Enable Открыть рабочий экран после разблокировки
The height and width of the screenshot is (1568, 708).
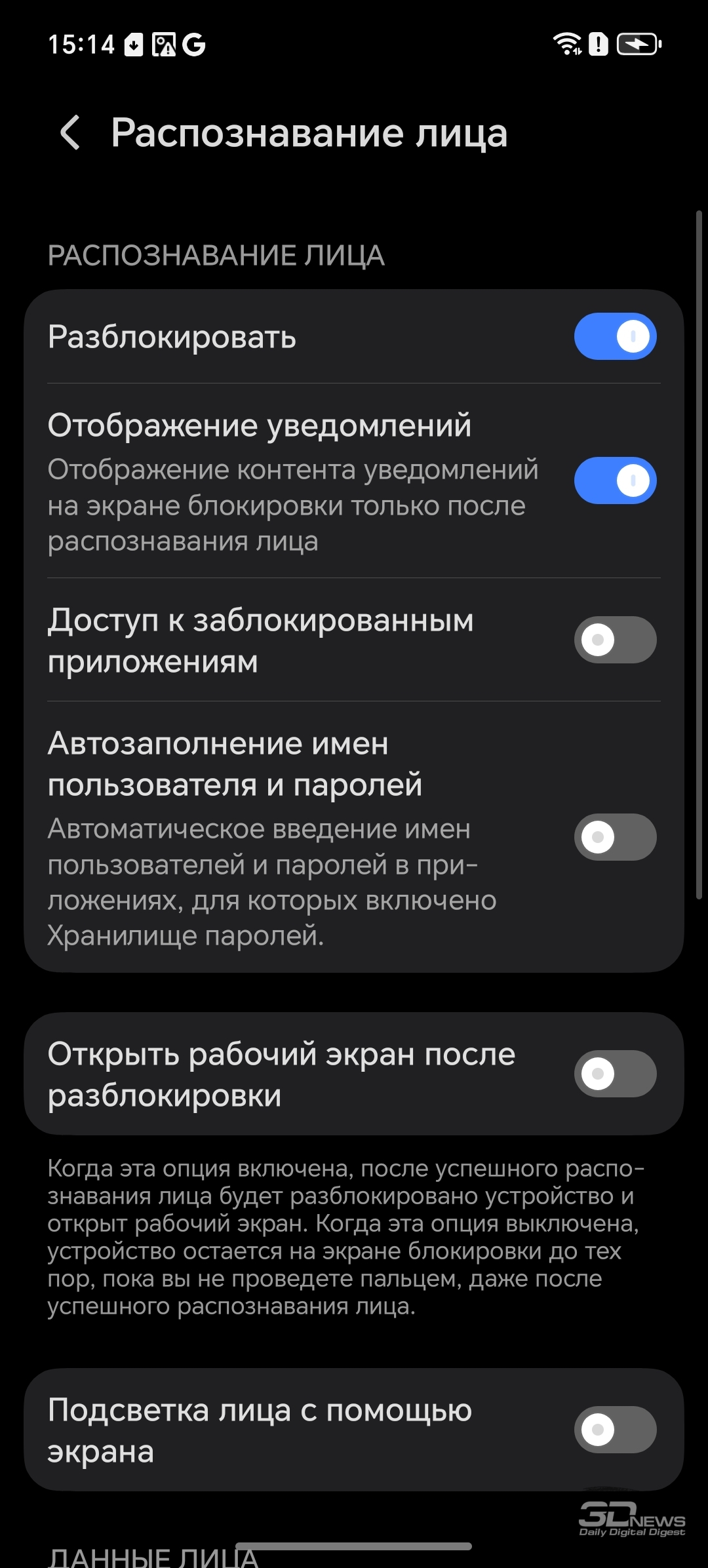click(615, 1074)
